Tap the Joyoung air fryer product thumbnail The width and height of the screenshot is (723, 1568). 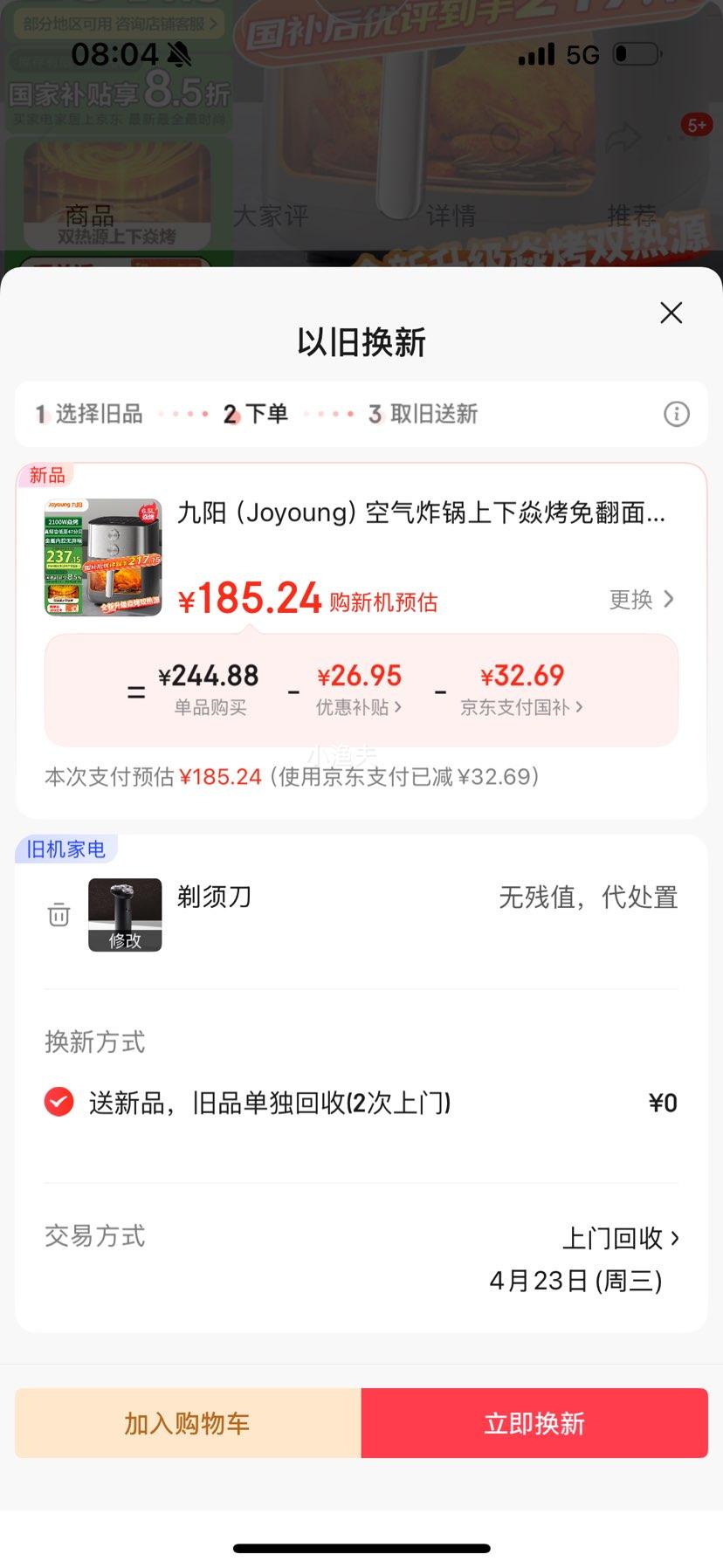[x=101, y=556]
